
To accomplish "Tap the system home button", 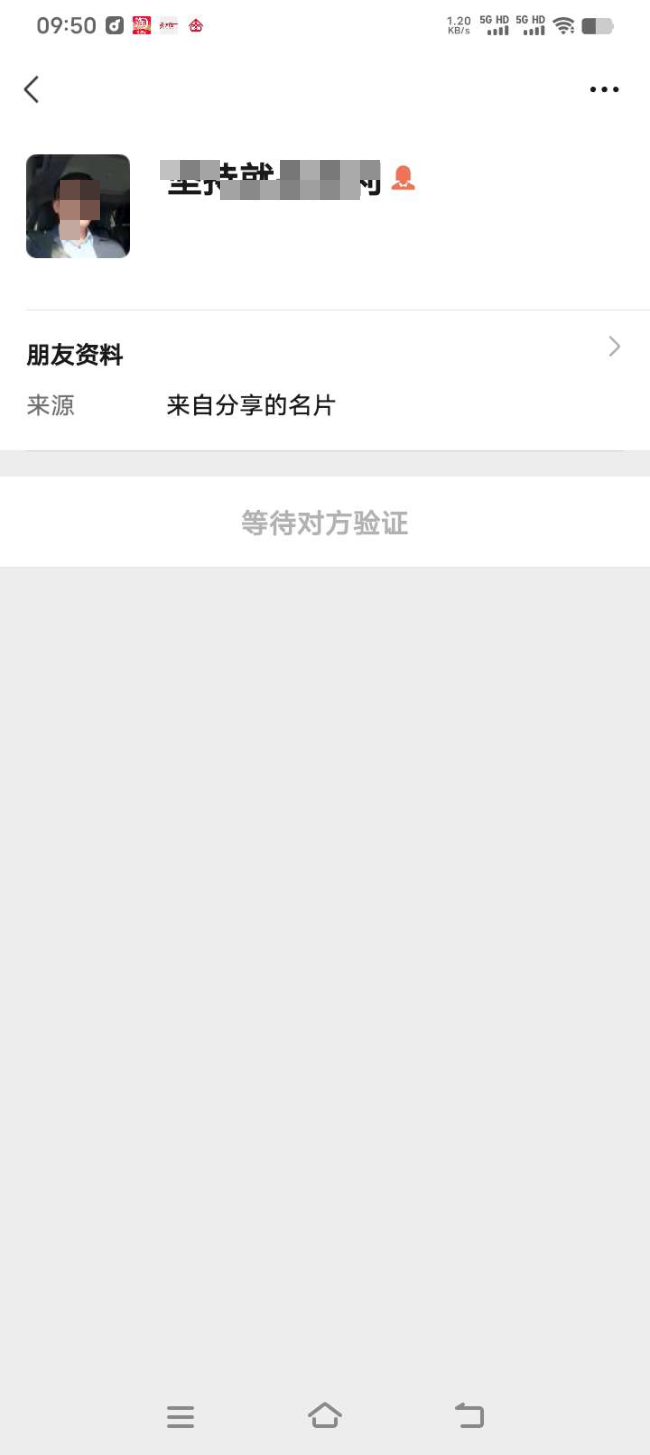I will click(325, 1415).
